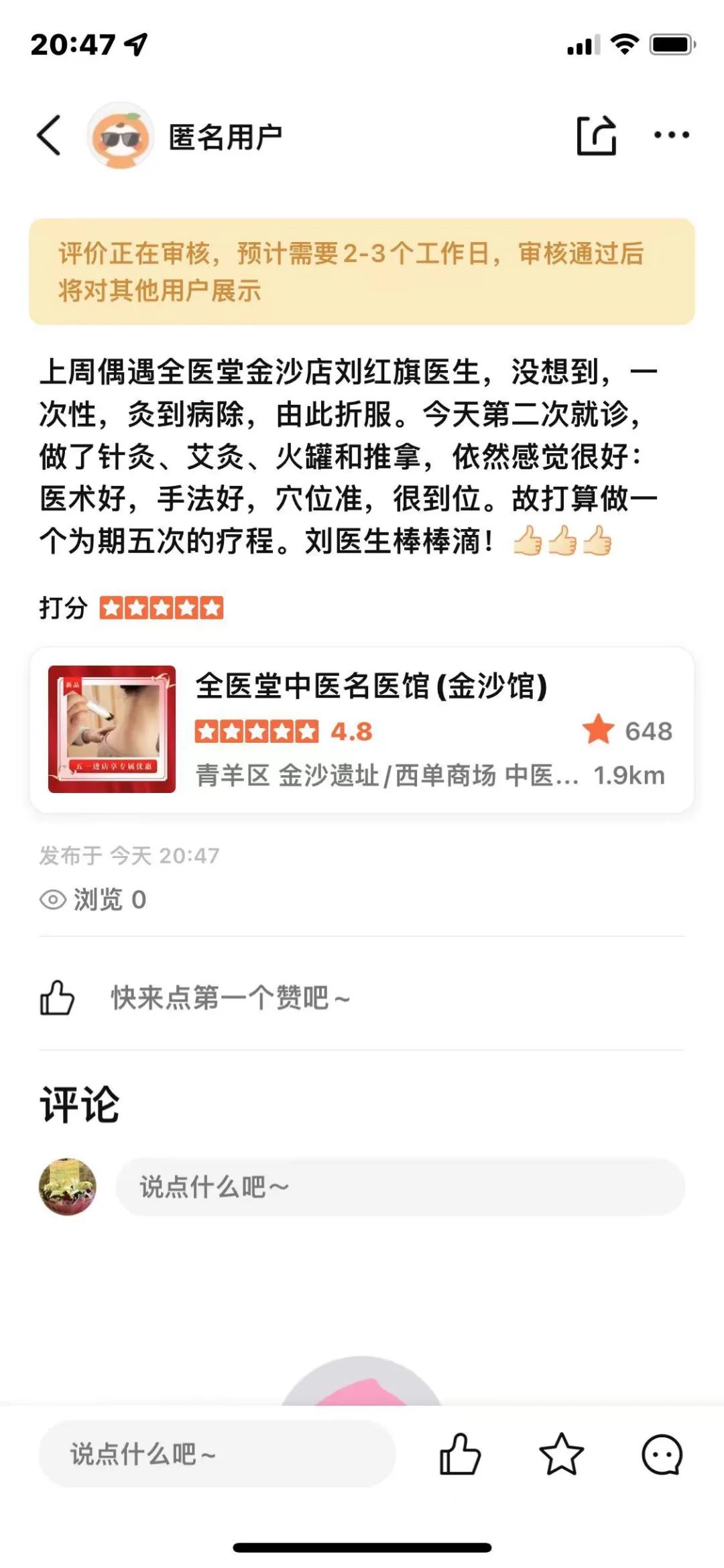724x1568 pixels.
Task: Share this review
Action: pyautogui.click(x=596, y=135)
